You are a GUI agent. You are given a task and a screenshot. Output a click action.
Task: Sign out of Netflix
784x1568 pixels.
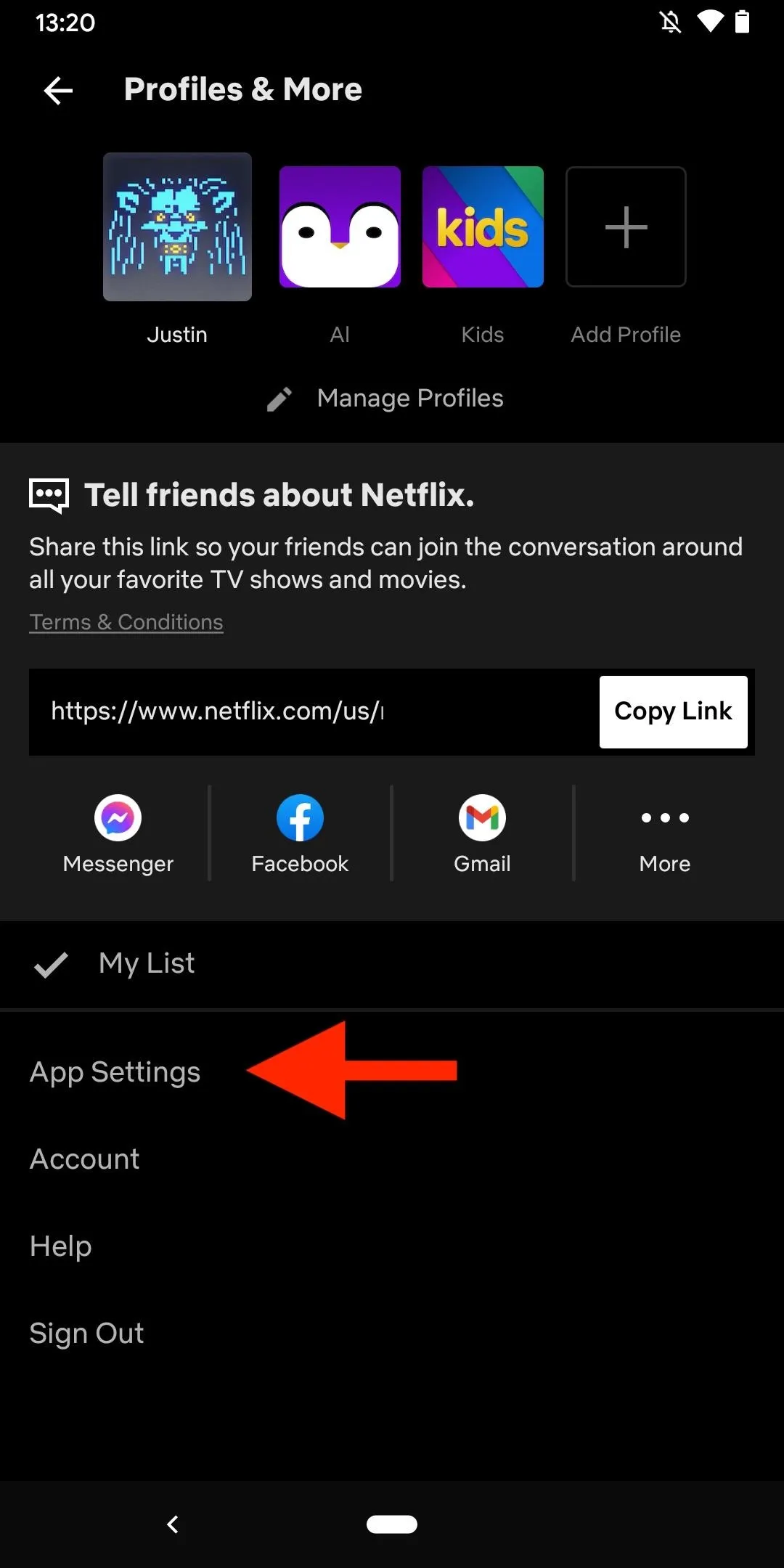392,1334
